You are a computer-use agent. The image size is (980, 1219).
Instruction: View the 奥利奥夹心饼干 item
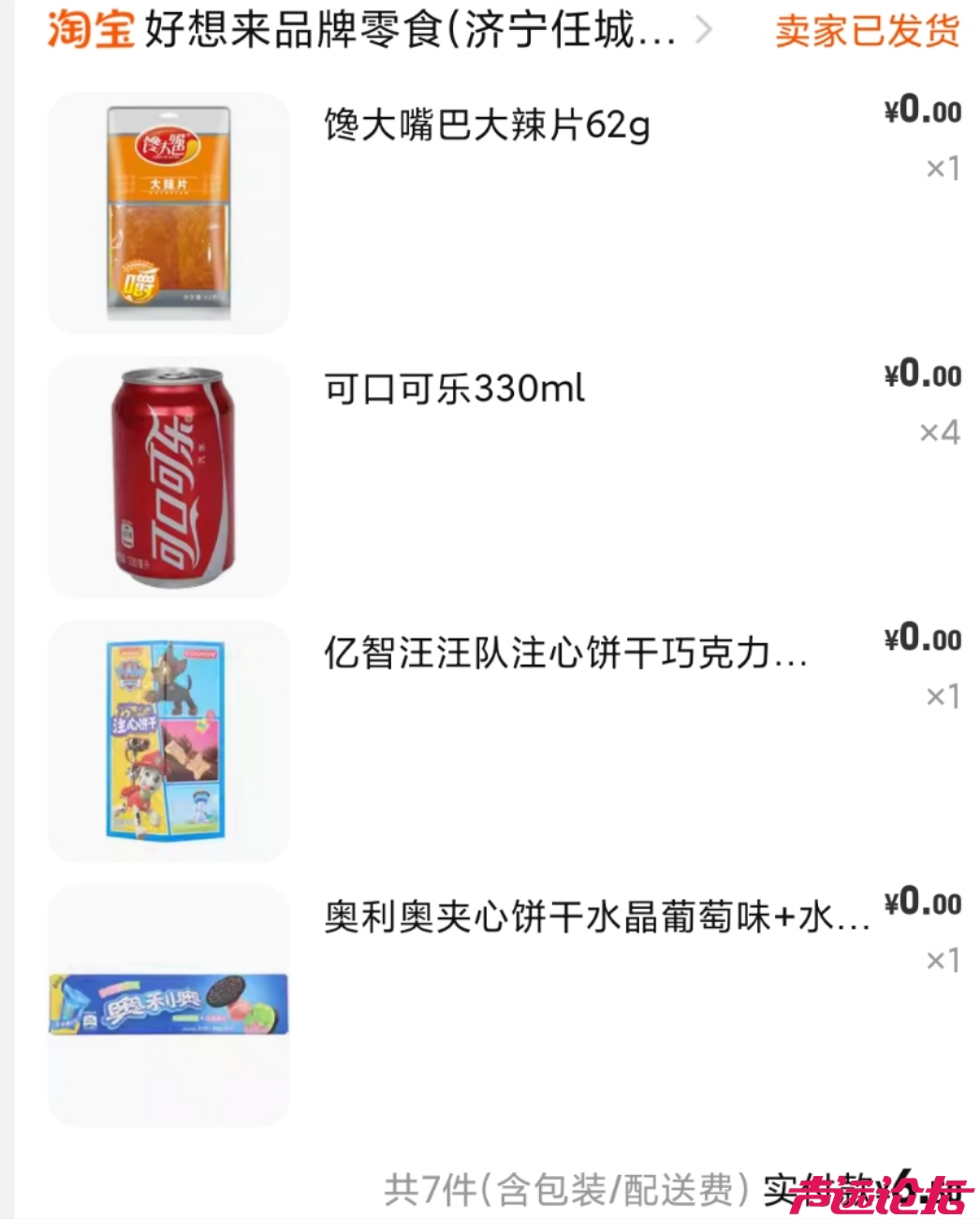pos(595,917)
